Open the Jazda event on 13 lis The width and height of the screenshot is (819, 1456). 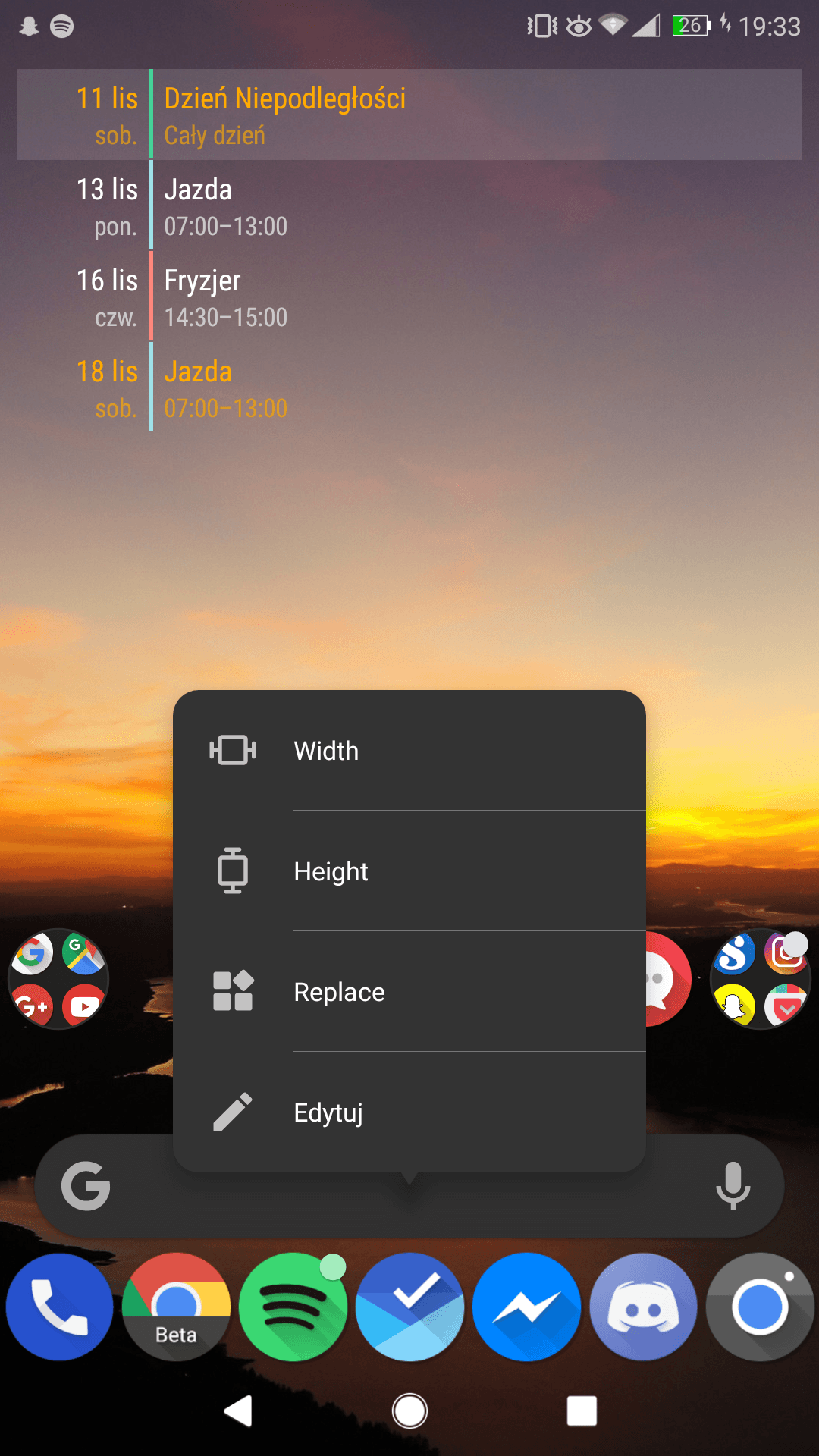point(409,206)
